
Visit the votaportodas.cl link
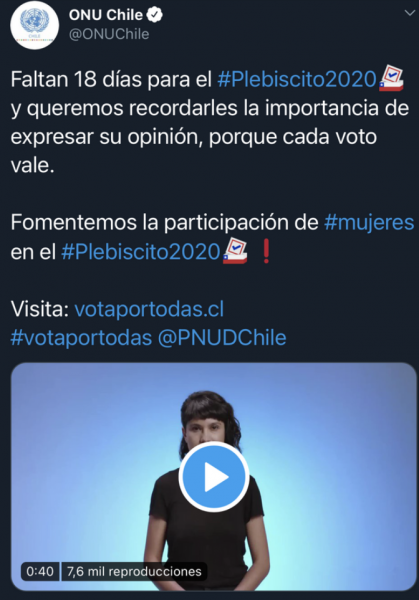click(149, 309)
